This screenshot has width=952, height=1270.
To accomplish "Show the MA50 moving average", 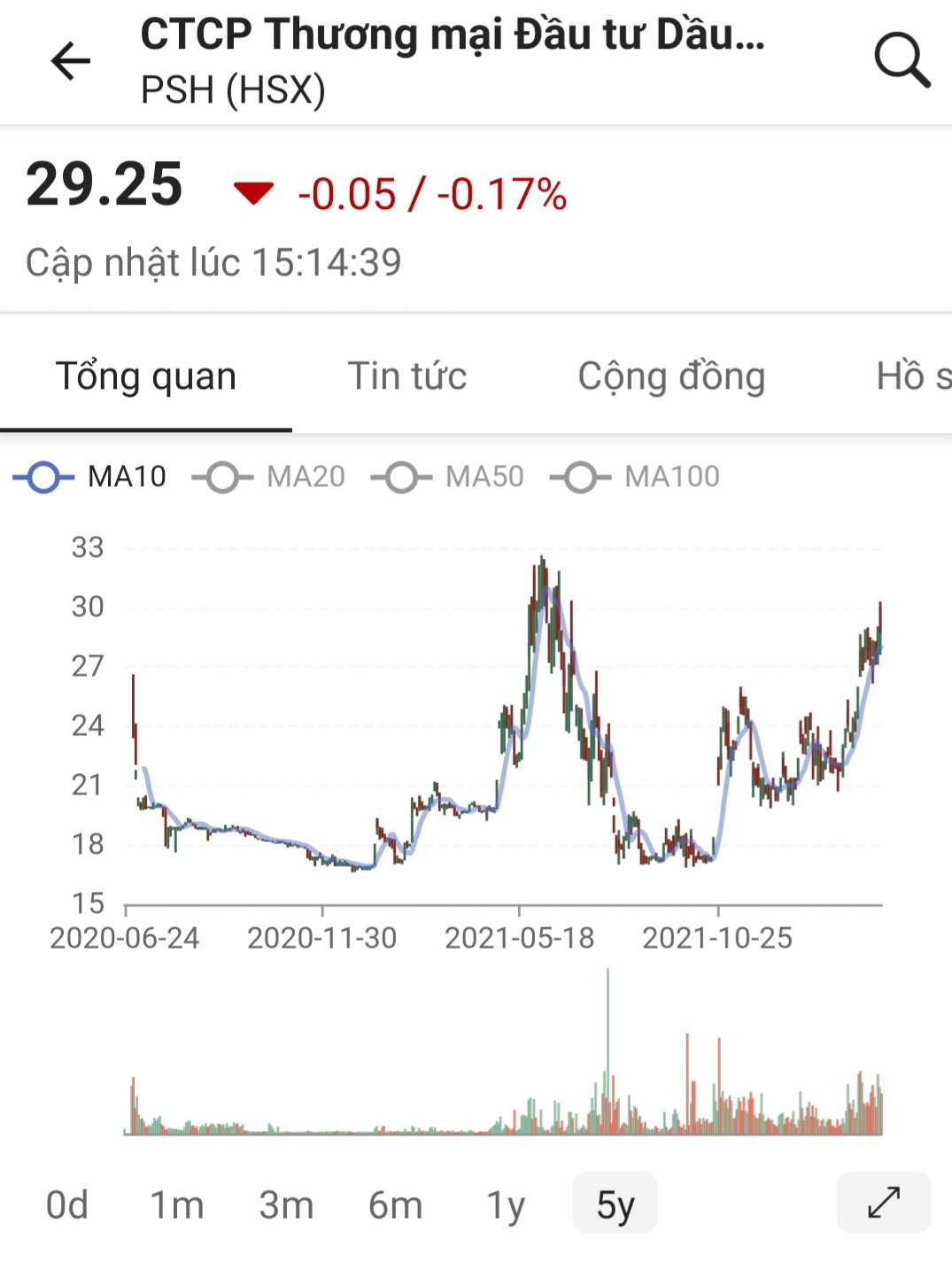I will (x=448, y=477).
